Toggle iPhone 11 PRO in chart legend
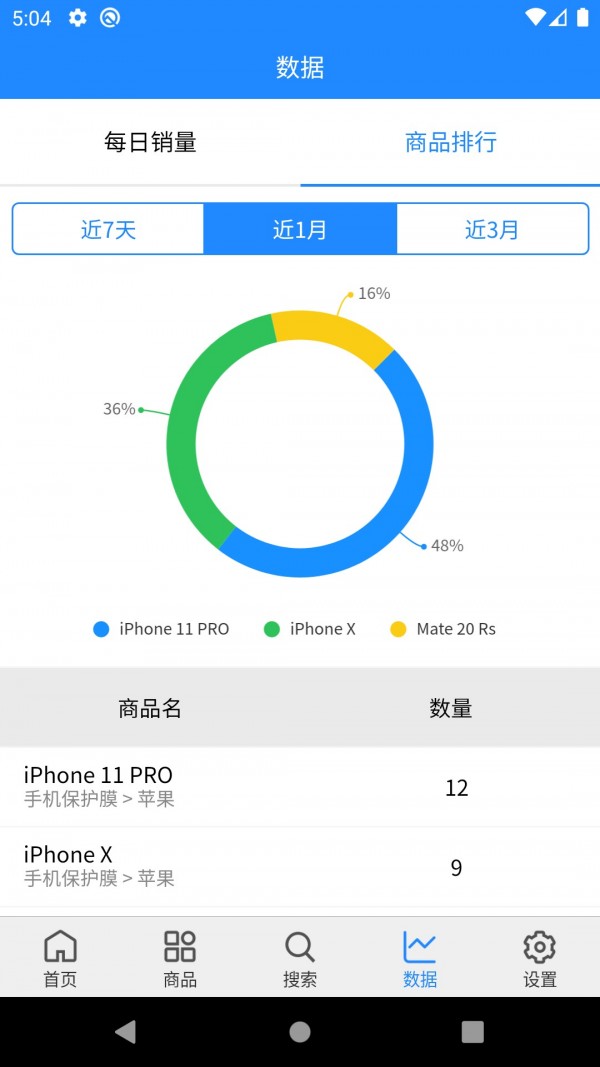This screenshot has width=600, height=1067. tap(162, 629)
